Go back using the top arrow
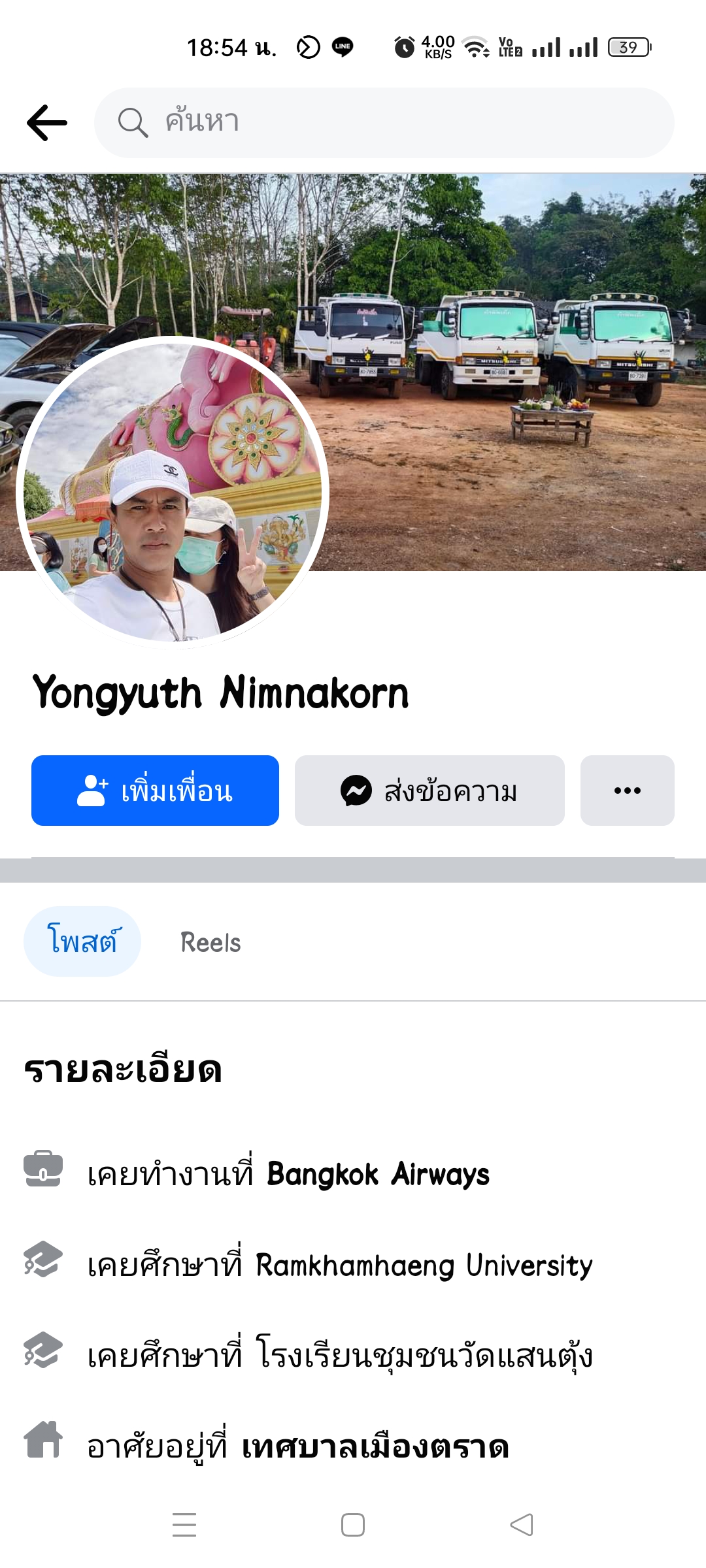 (x=47, y=123)
